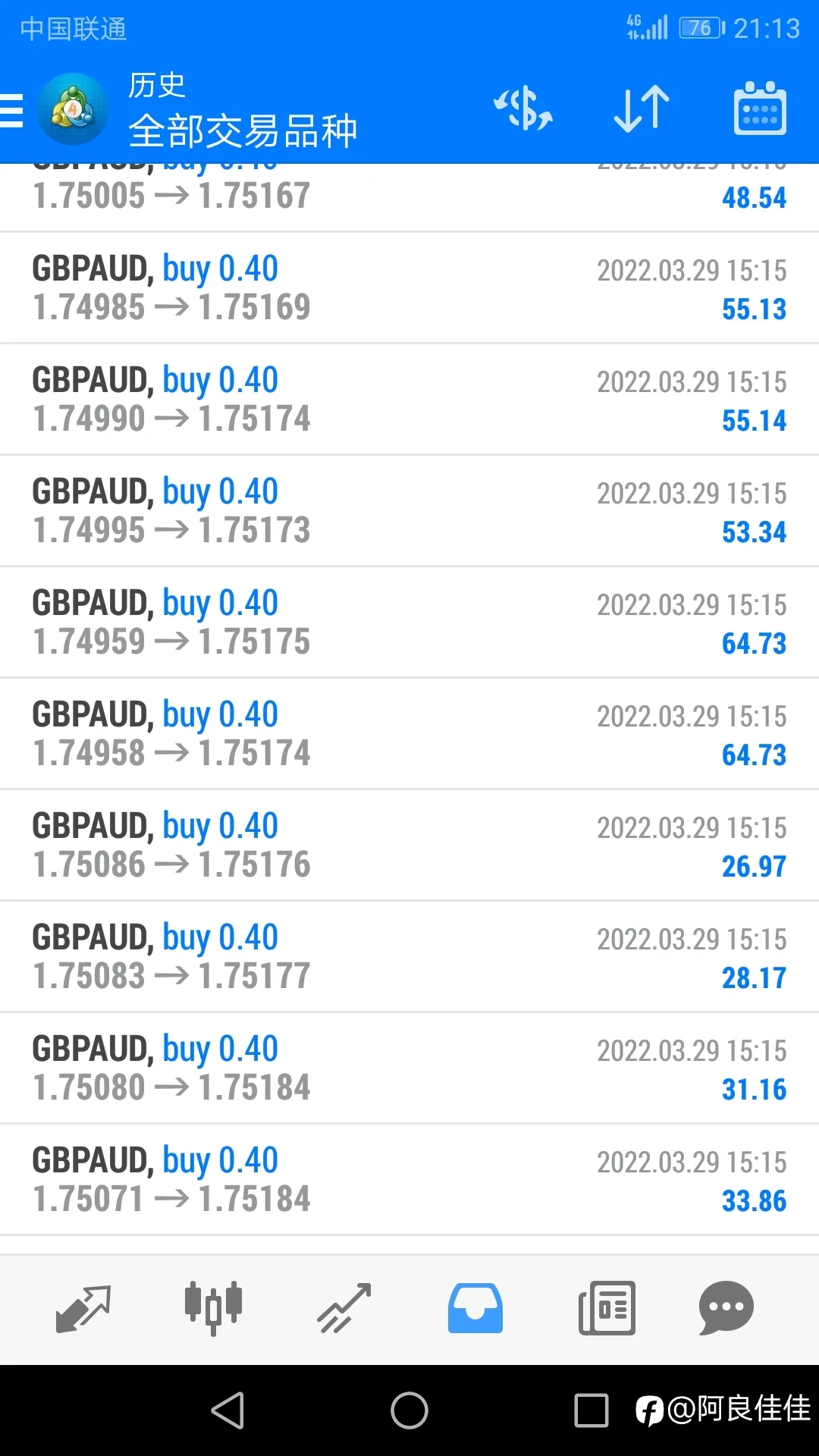The image size is (819, 1456).
Task: Open the GBPAUD trade with profit 26.97
Action: 409,846
